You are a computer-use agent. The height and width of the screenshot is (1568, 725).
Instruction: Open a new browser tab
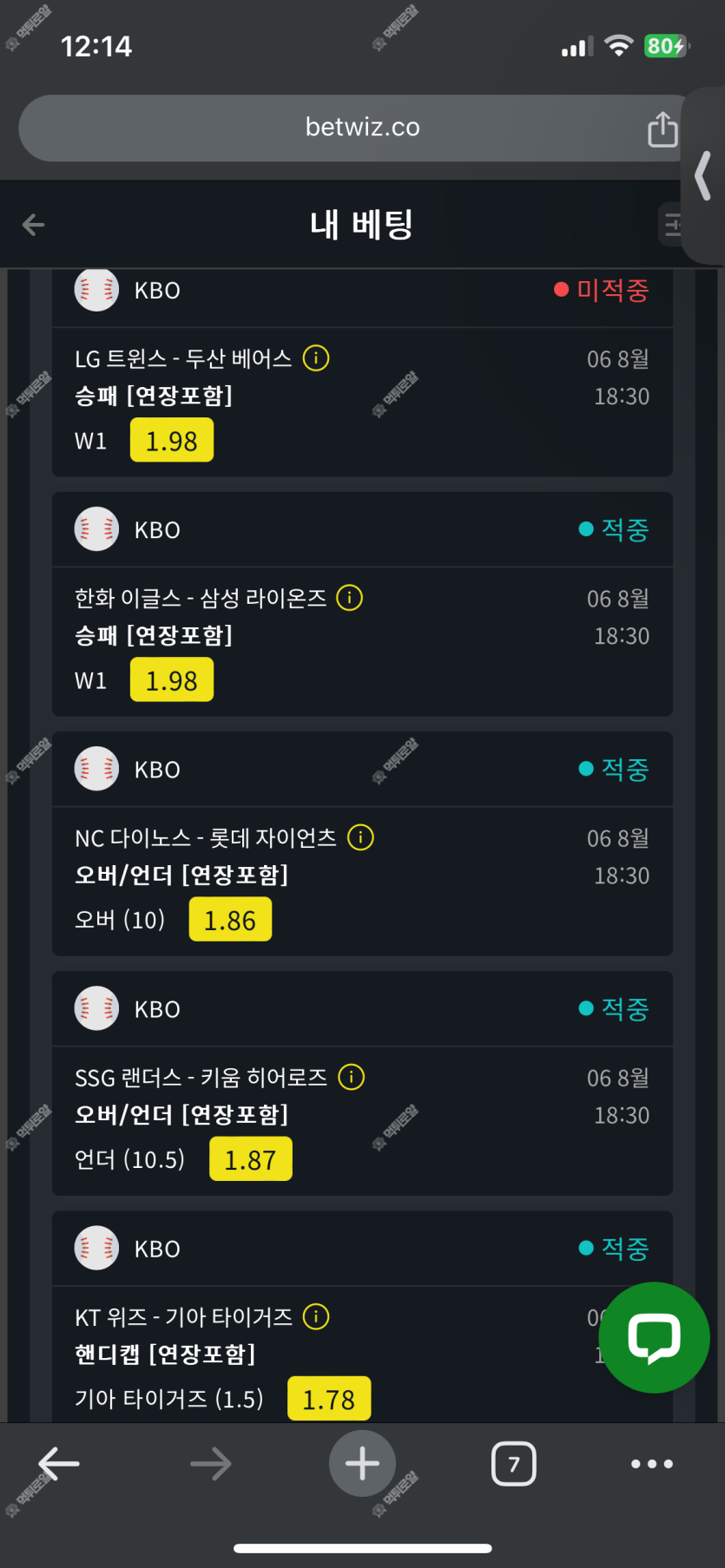362,1464
